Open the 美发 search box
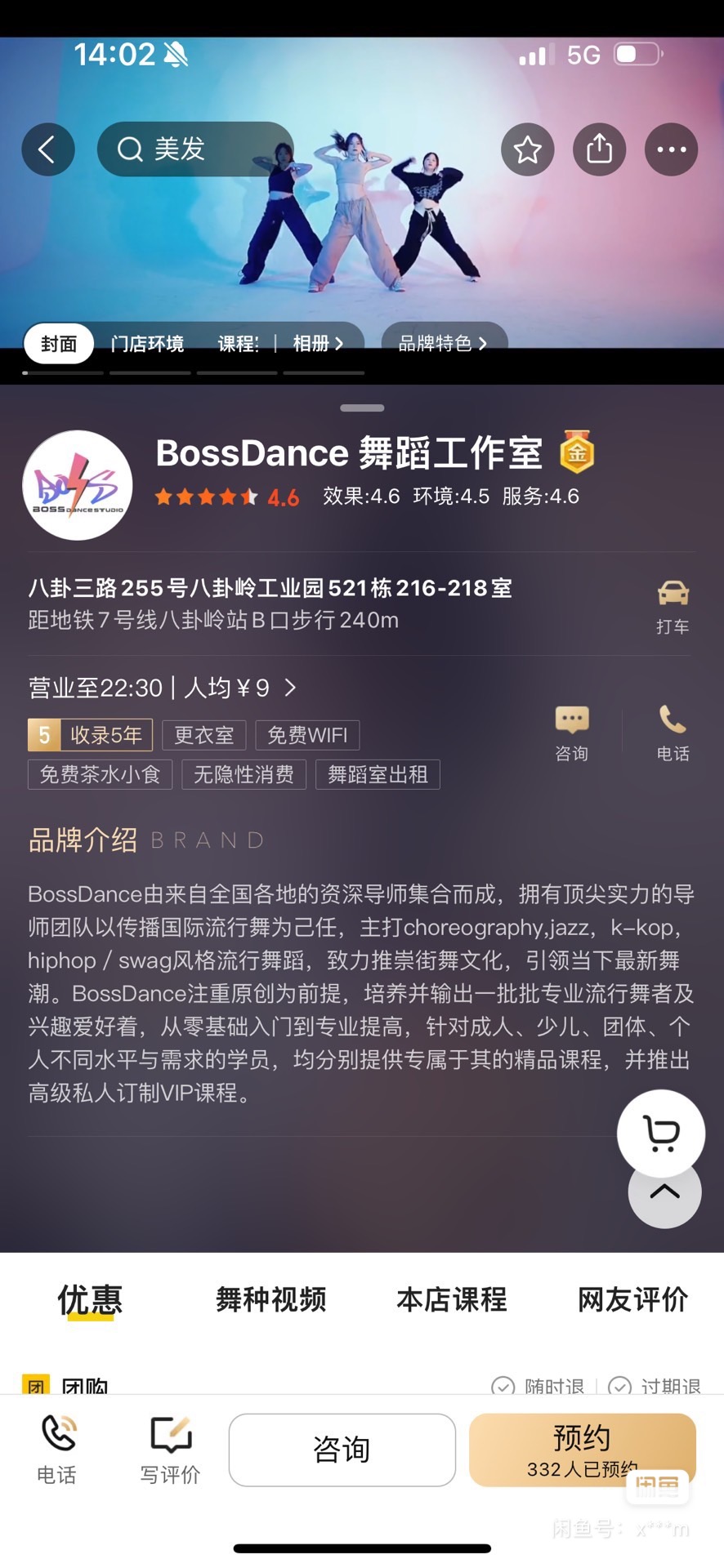724x1568 pixels. coord(194,149)
